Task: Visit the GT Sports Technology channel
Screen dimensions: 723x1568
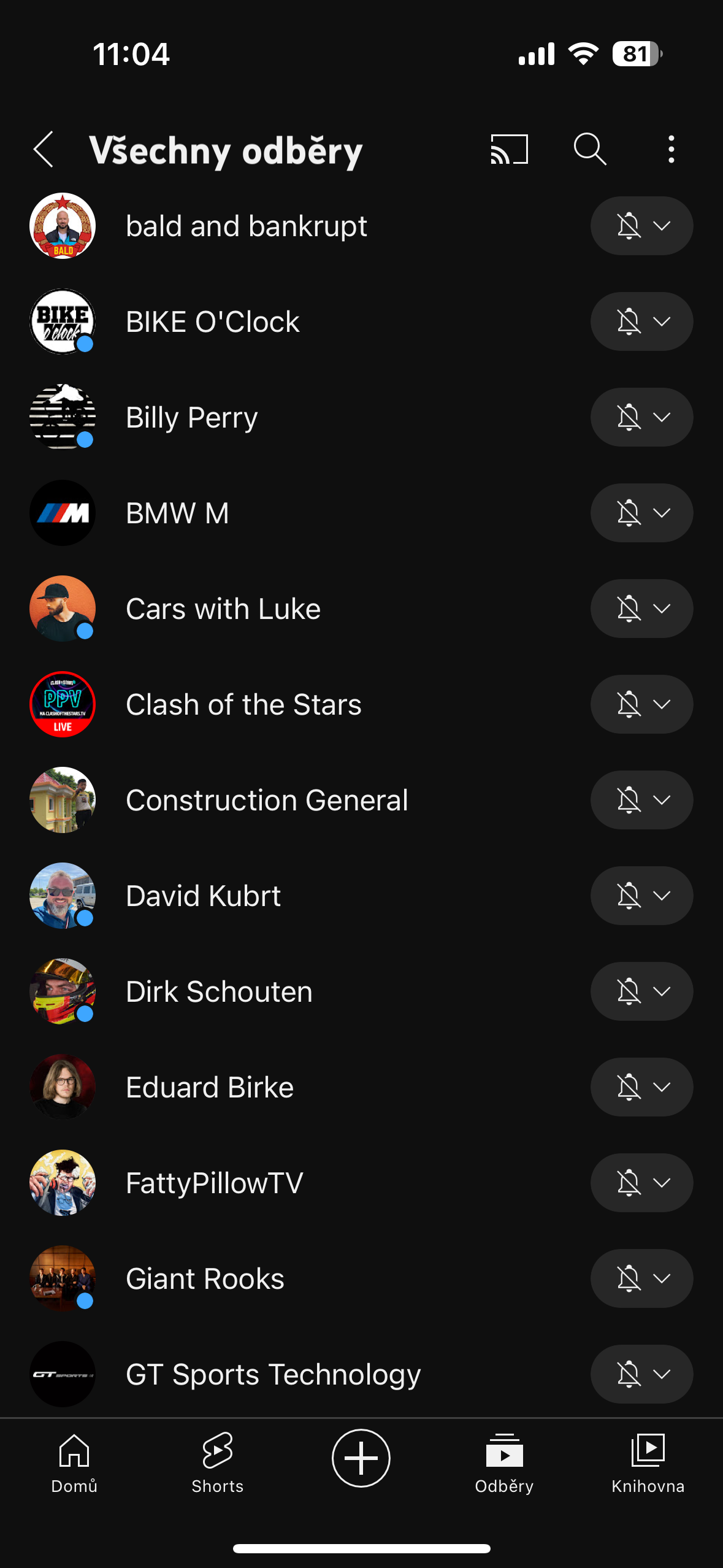Action: pos(272,1374)
